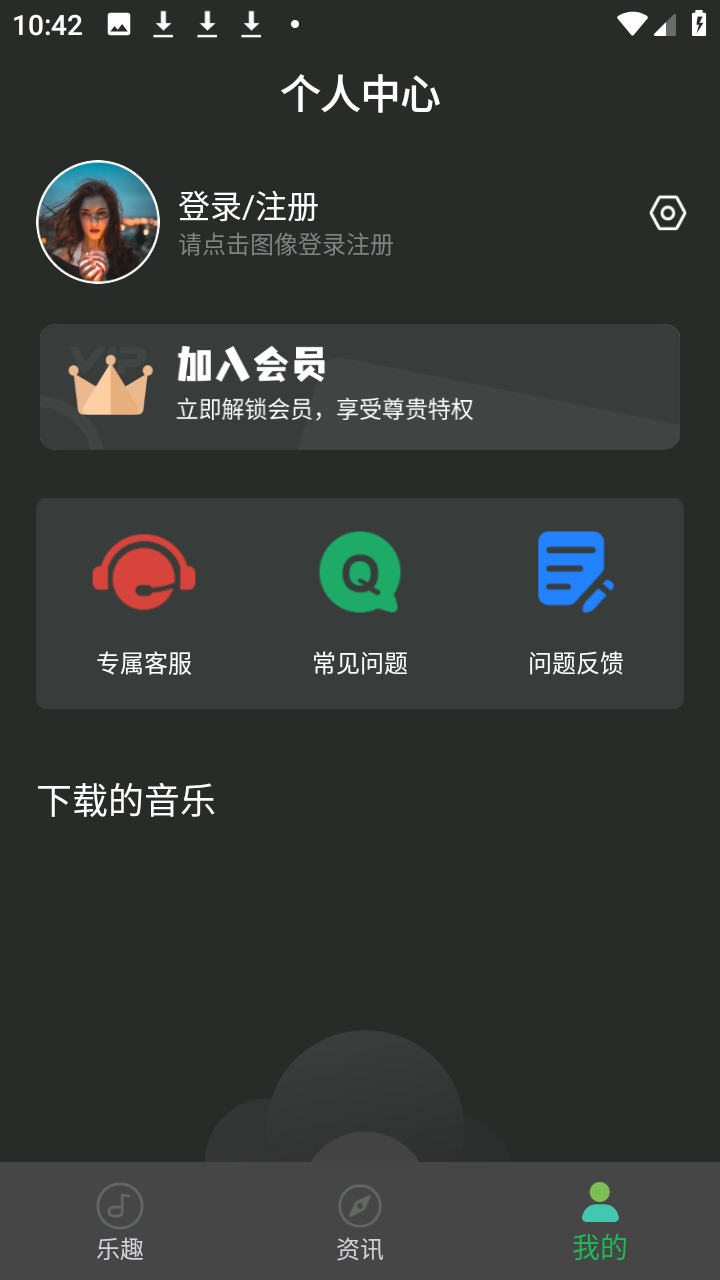Tap 请点击图像登录注册 hint text
This screenshot has width=720, height=1280.
tap(287, 246)
